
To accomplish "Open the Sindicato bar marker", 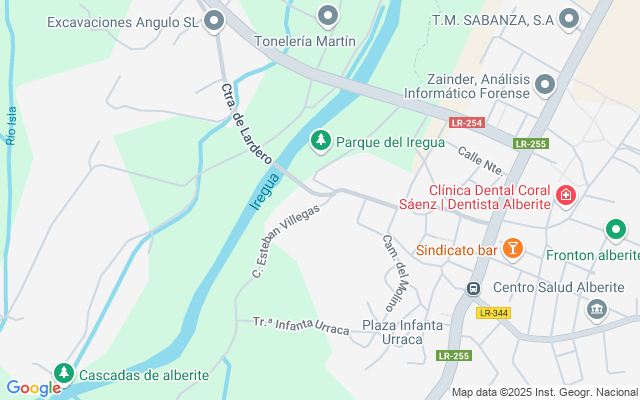I will [512, 249].
